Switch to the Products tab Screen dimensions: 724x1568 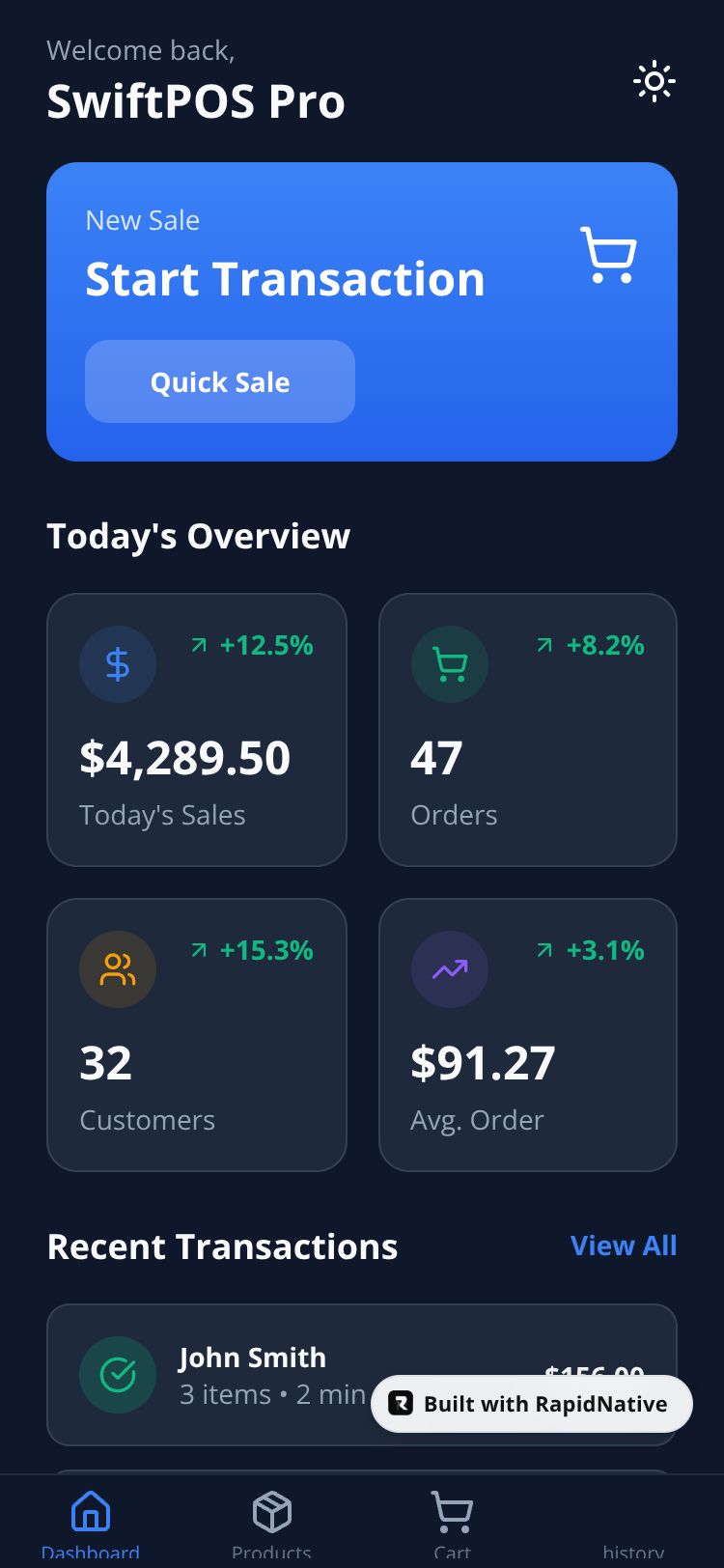tap(271, 1524)
